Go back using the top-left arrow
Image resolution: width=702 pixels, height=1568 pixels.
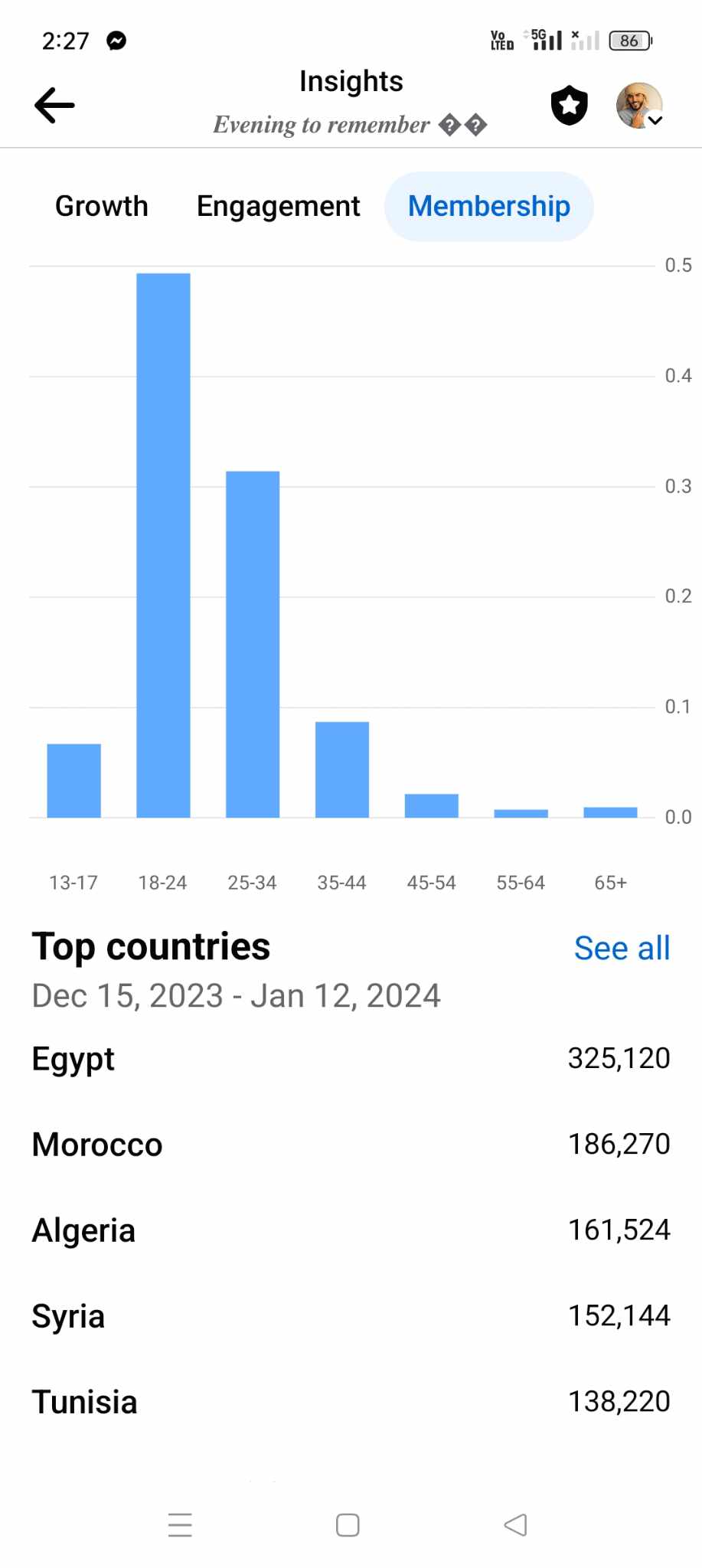click(x=54, y=105)
